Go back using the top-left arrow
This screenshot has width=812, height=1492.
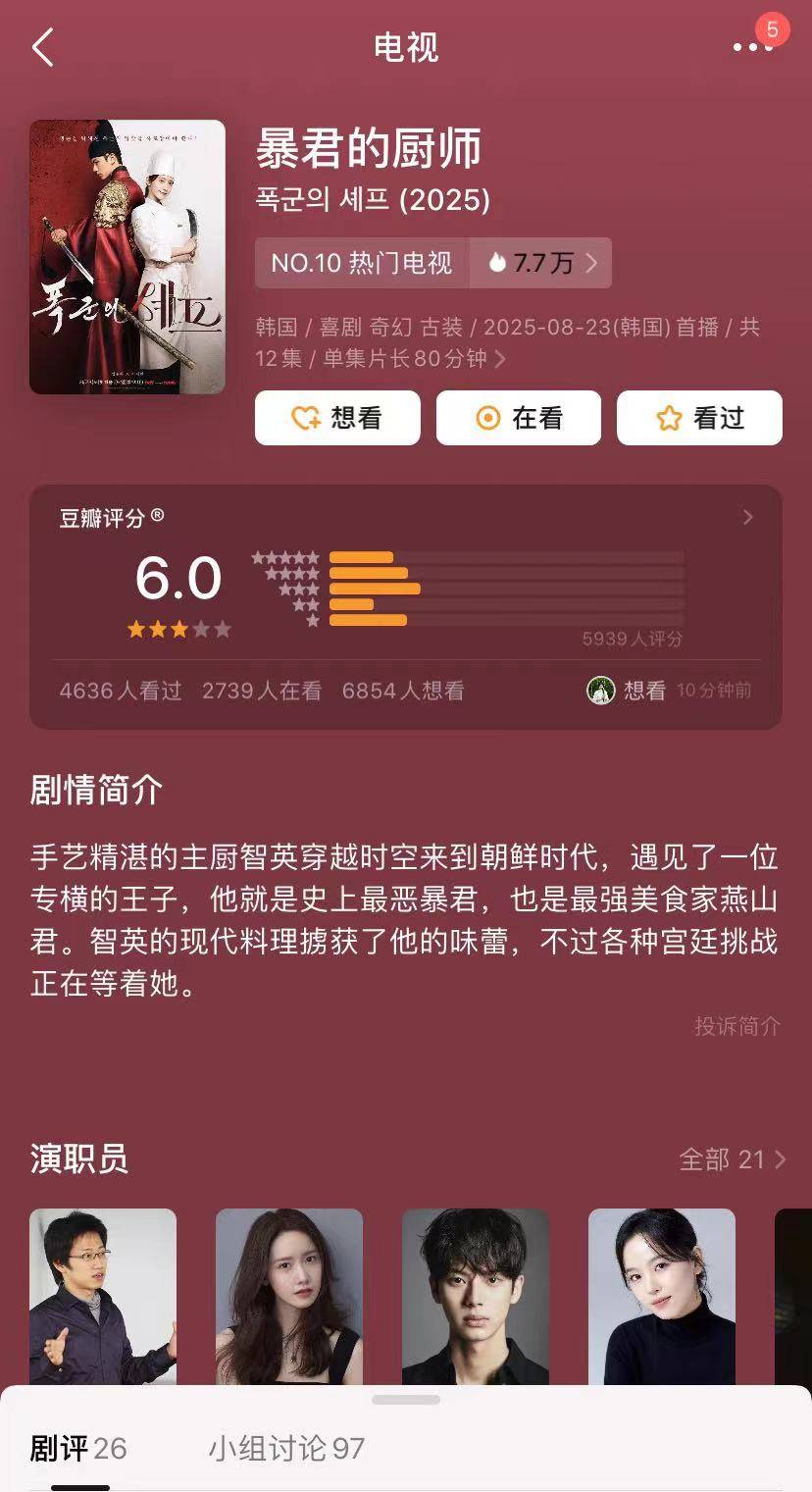pos(42,47)
